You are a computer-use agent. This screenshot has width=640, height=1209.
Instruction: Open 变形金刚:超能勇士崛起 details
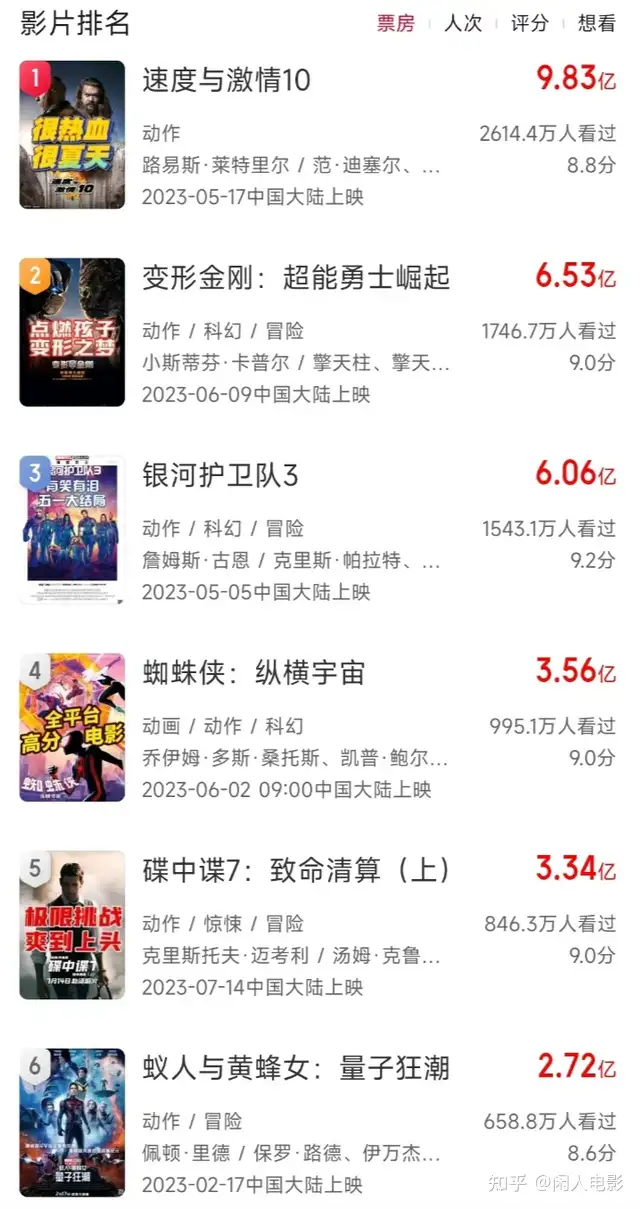click(x=318, y=333)
